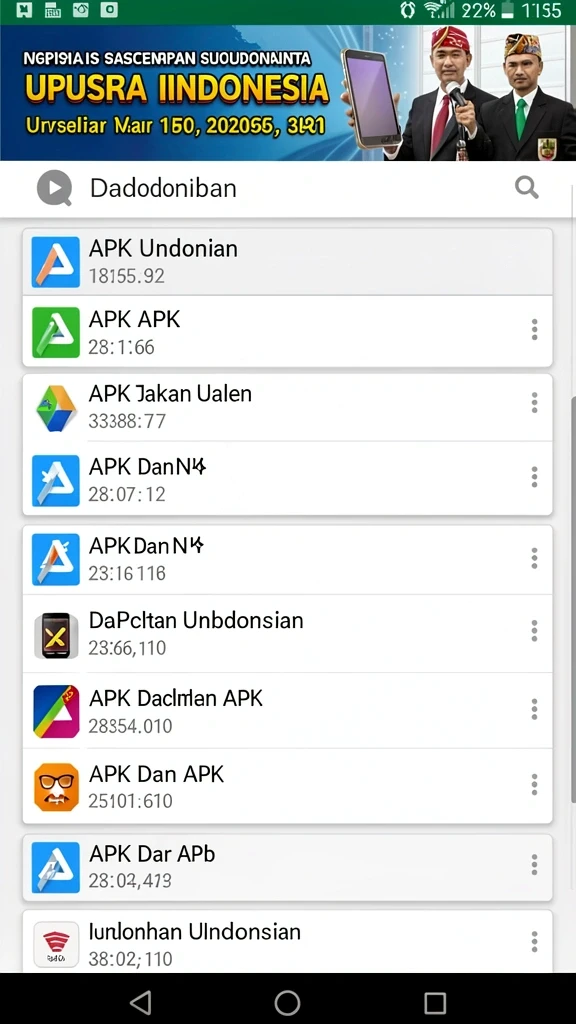The width and height of the screenshot is (576, 1024).
Task: Show more options for APK APK
Action: click(x=534, y=330)
